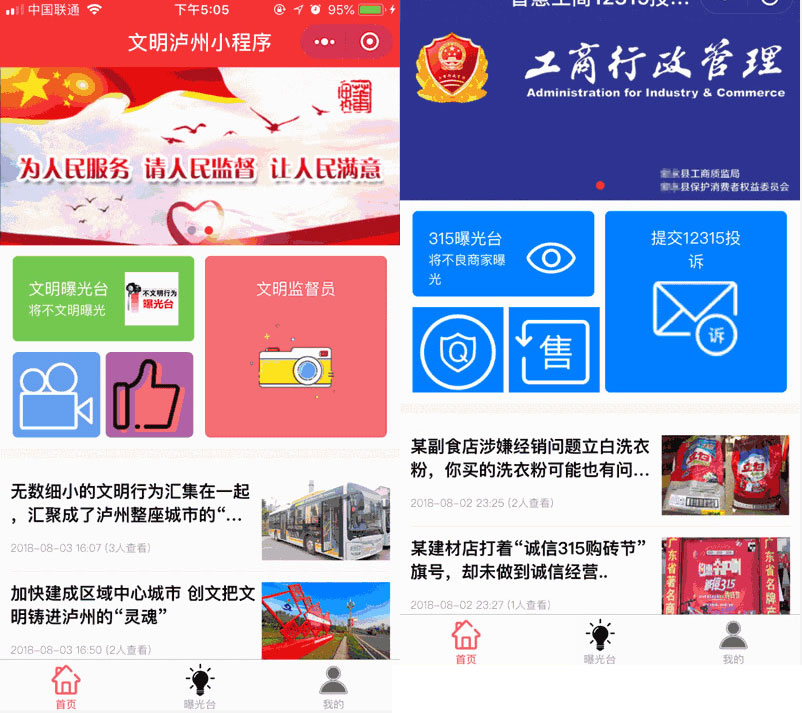Switch to 曝光台 tab in 工商 app
The image size is (802, 713).
[600, 642]
